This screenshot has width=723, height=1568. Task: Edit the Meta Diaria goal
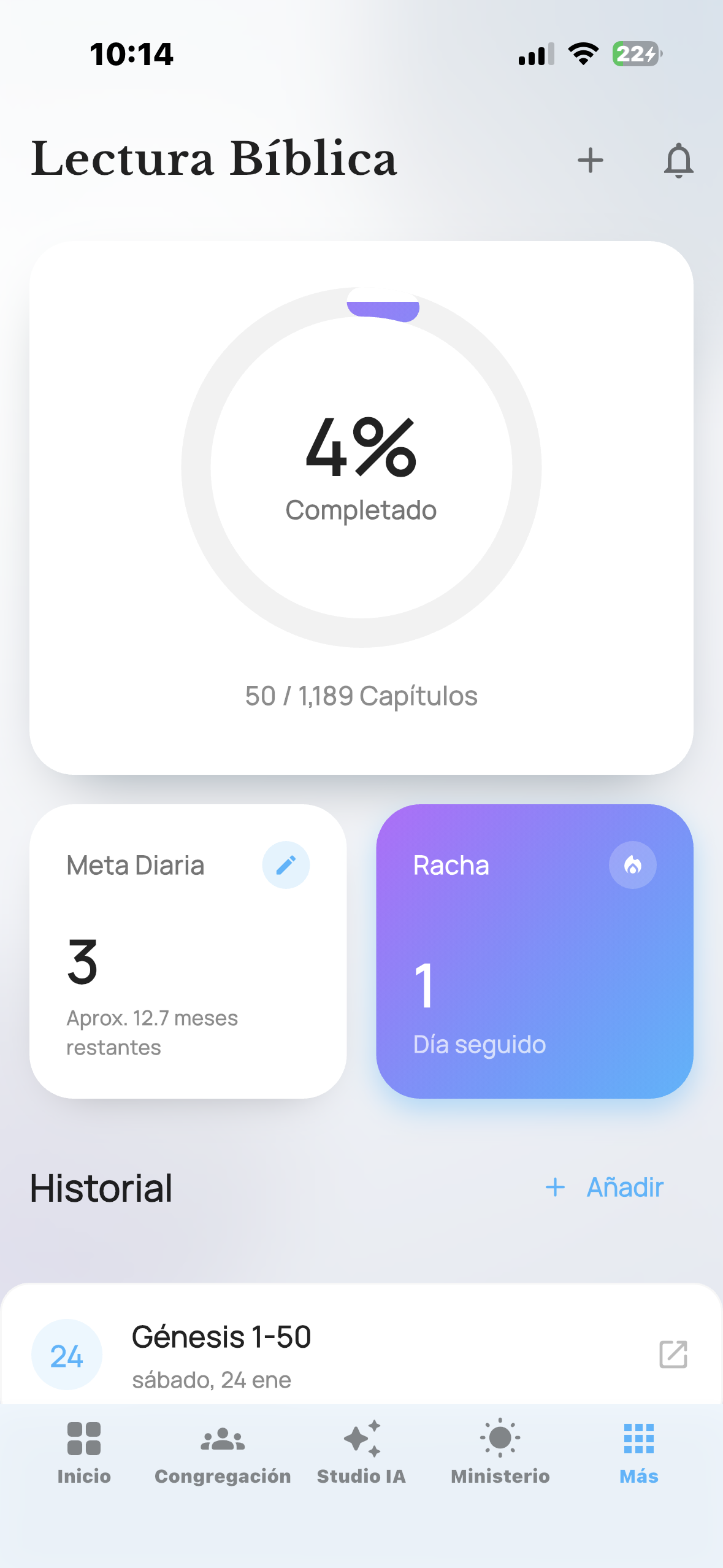pos(286,865)
